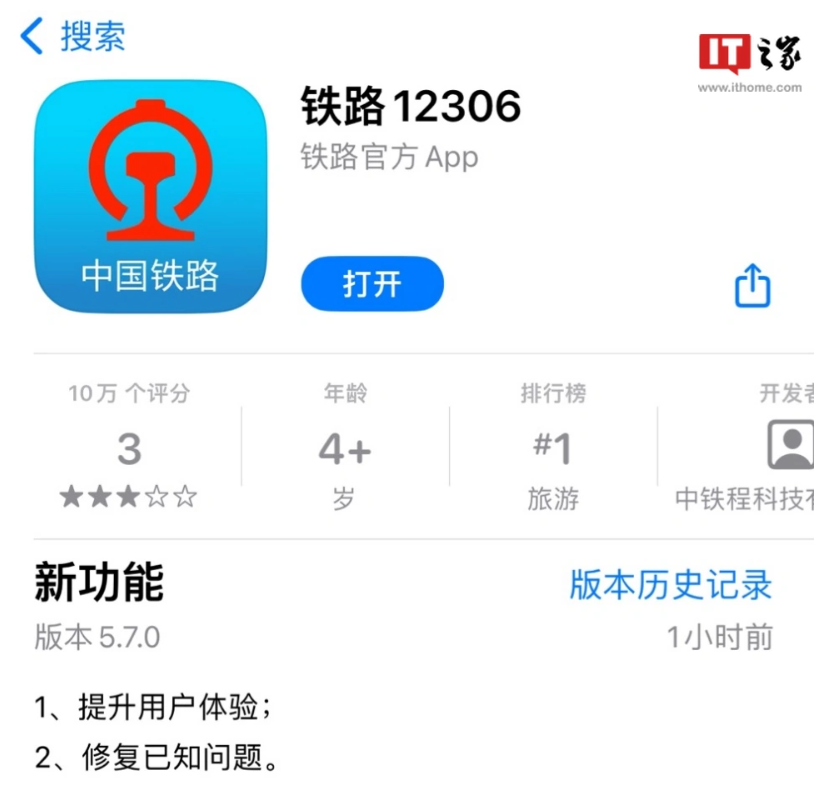Tap the 打开 button
829x797 pixels.
[x=372, y=284]
